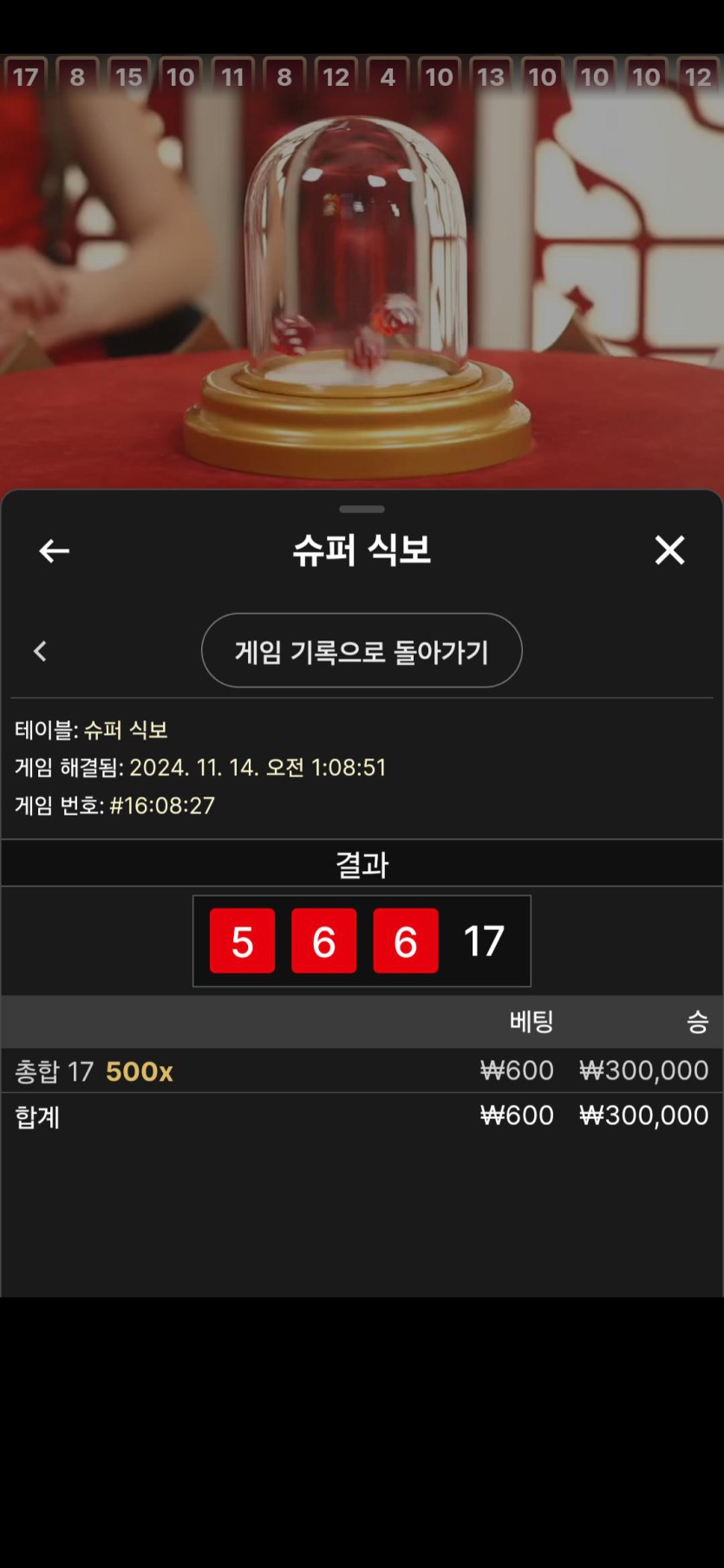Viewport: 724px width, 1568px height.
Task: Go back using the header arrow
Action: click(54, 550)
